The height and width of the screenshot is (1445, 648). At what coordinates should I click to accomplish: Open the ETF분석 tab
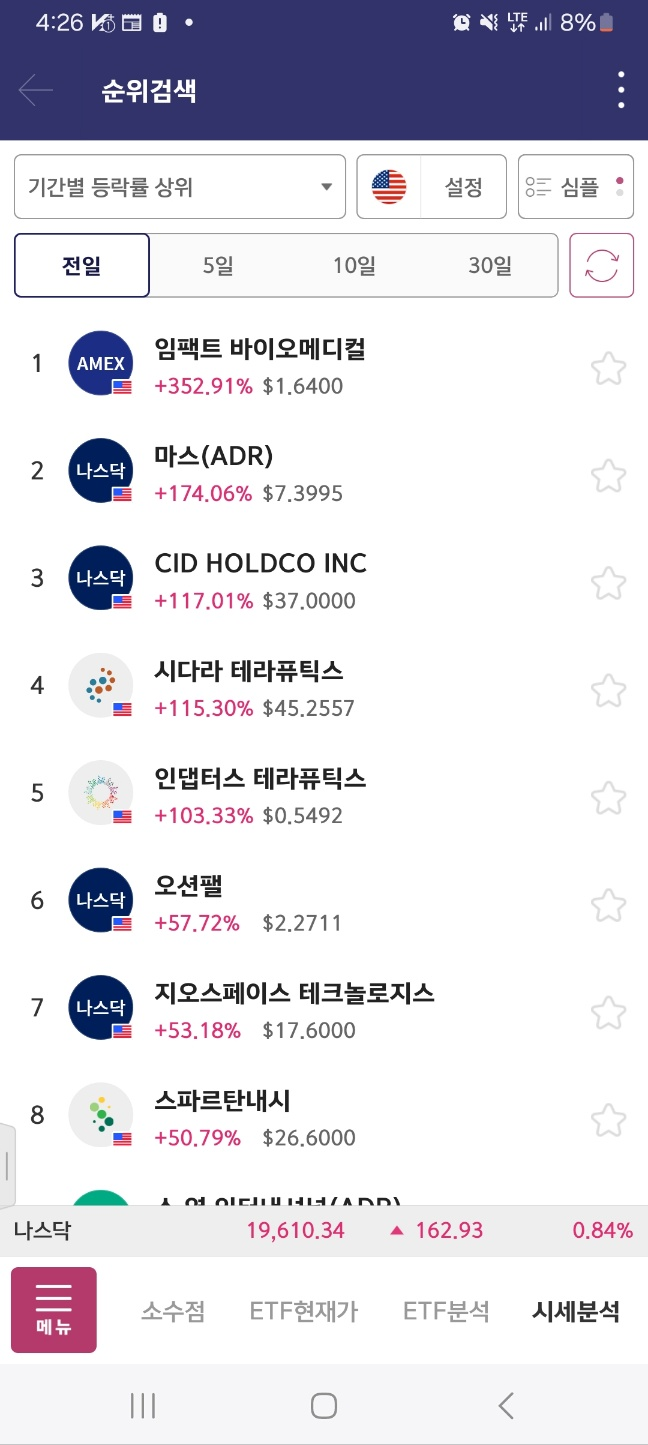(x=446, y=1311)
